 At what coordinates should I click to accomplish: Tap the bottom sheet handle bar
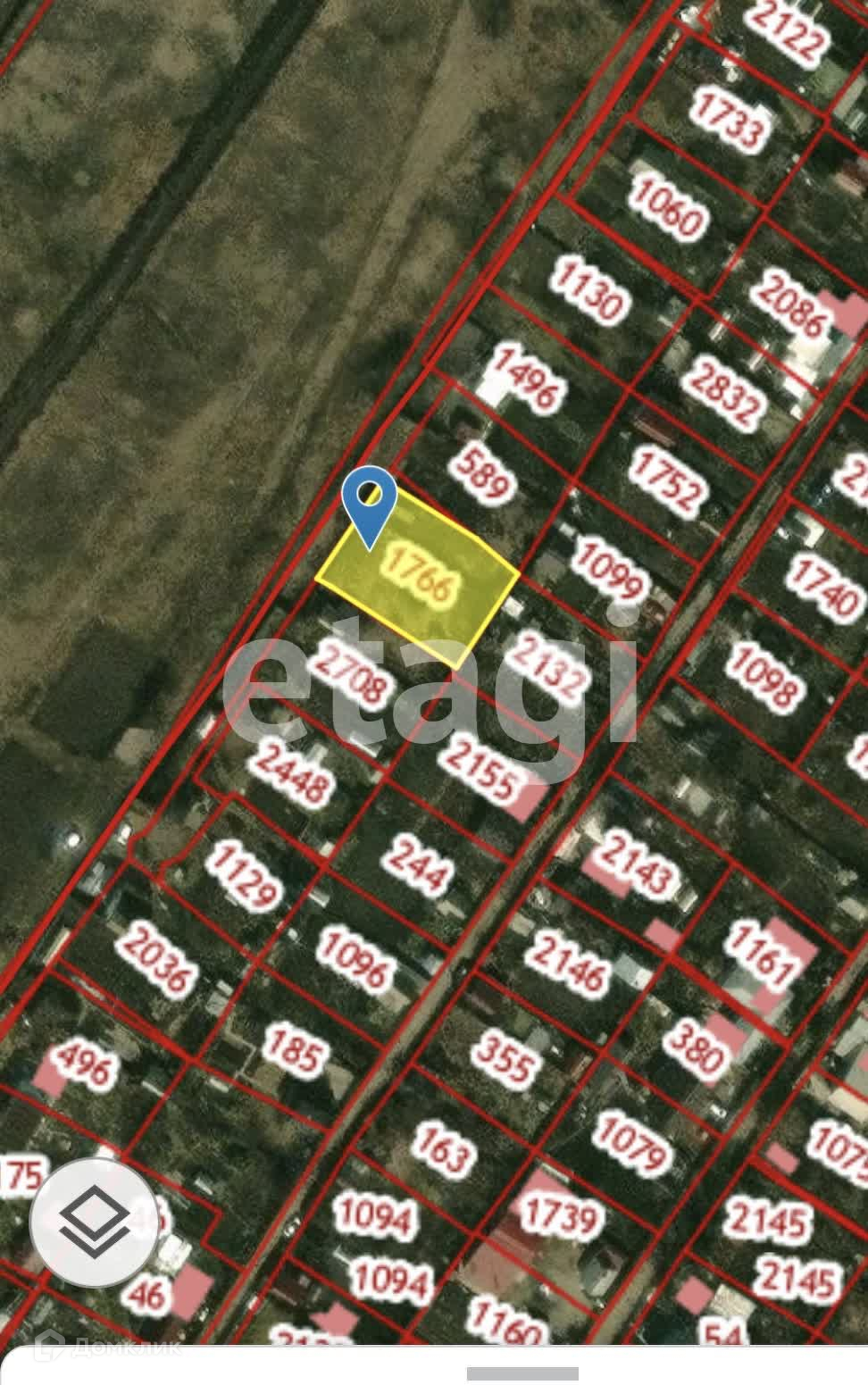[522, 1373]
